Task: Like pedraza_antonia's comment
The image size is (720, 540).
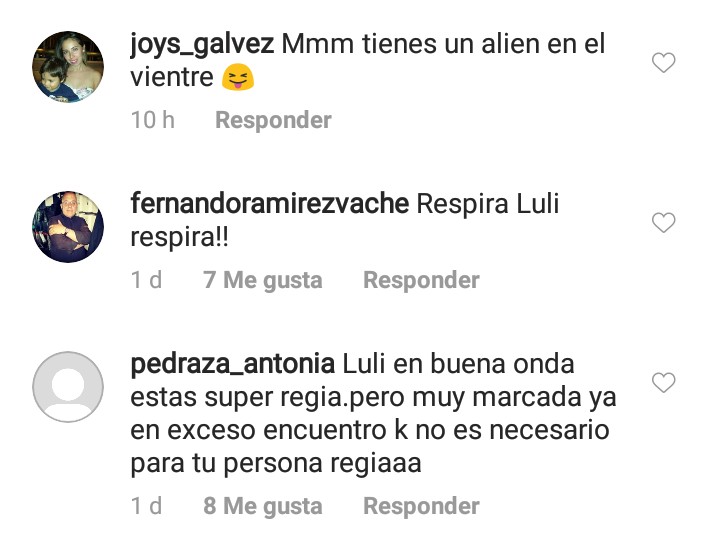Action: (x=663, y=383)
